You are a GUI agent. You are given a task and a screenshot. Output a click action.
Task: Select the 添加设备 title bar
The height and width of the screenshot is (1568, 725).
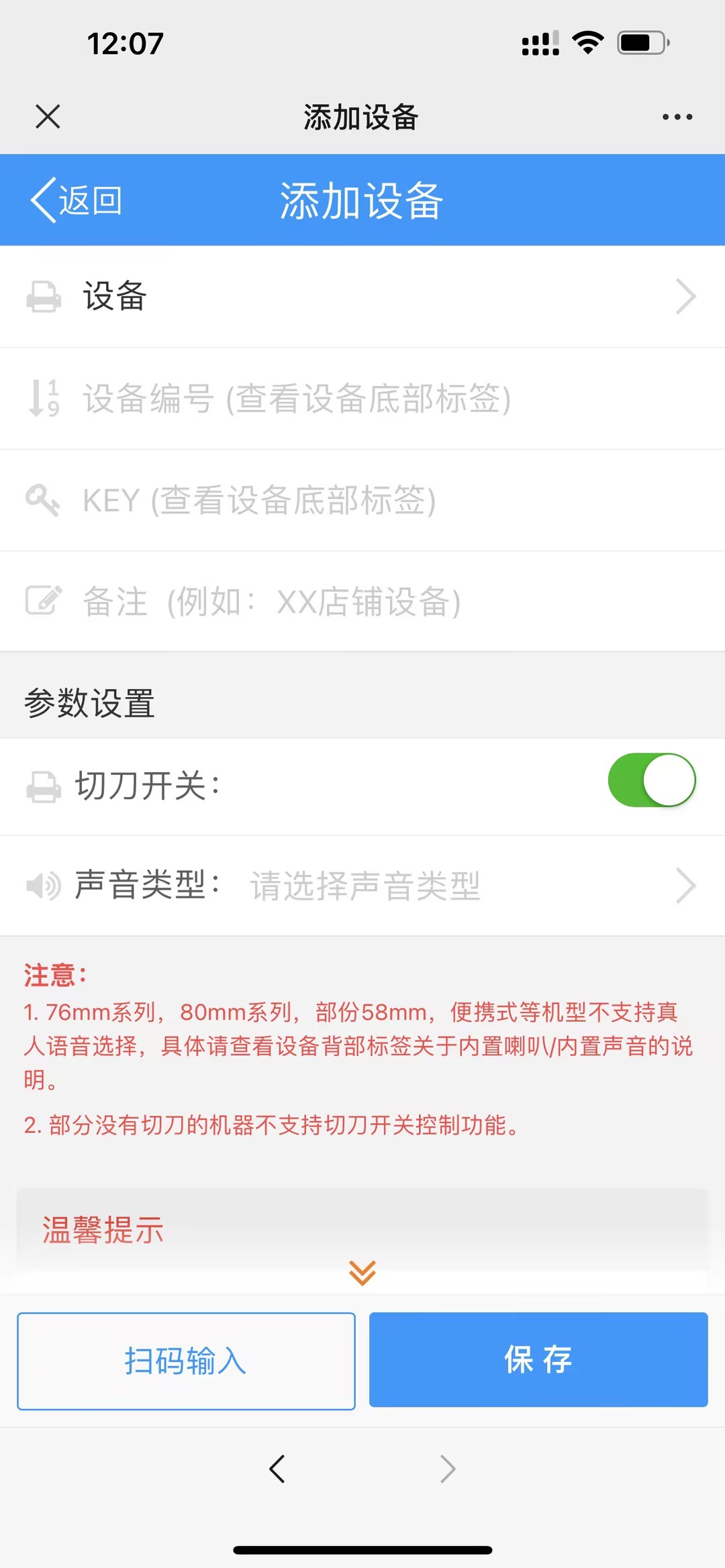(362, 199)
